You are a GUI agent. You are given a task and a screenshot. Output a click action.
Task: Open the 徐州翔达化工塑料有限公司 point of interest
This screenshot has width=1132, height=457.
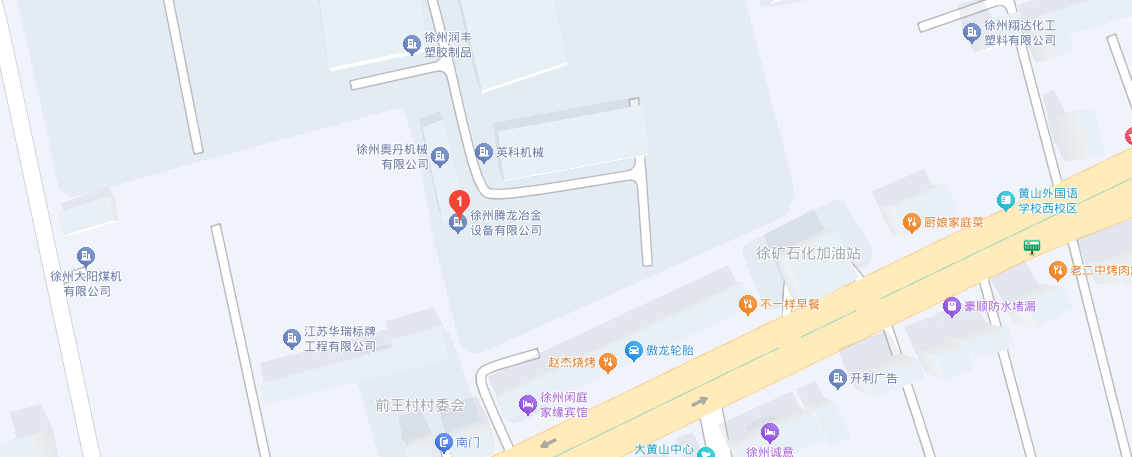tap(971, 33)
